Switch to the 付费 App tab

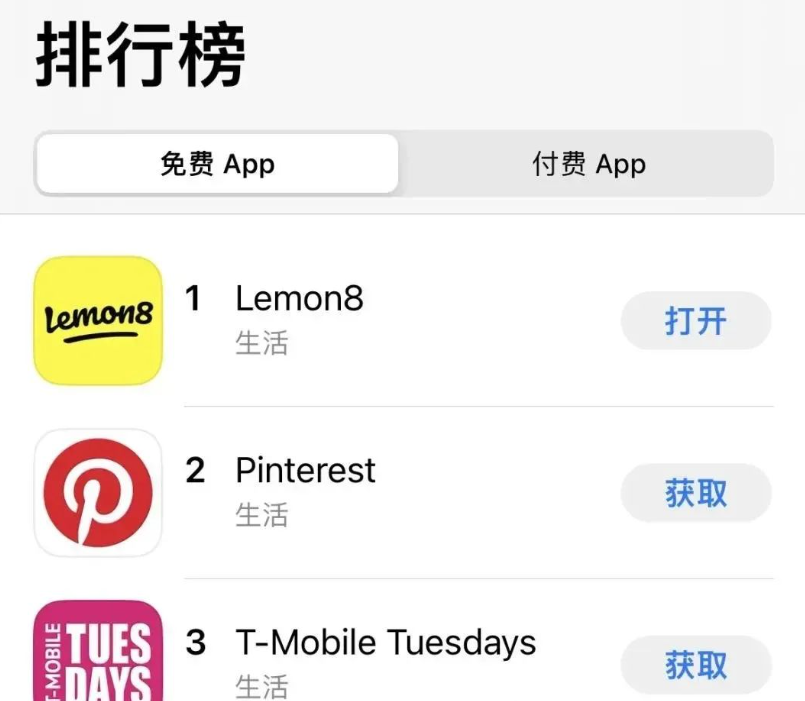click(588, 164)
